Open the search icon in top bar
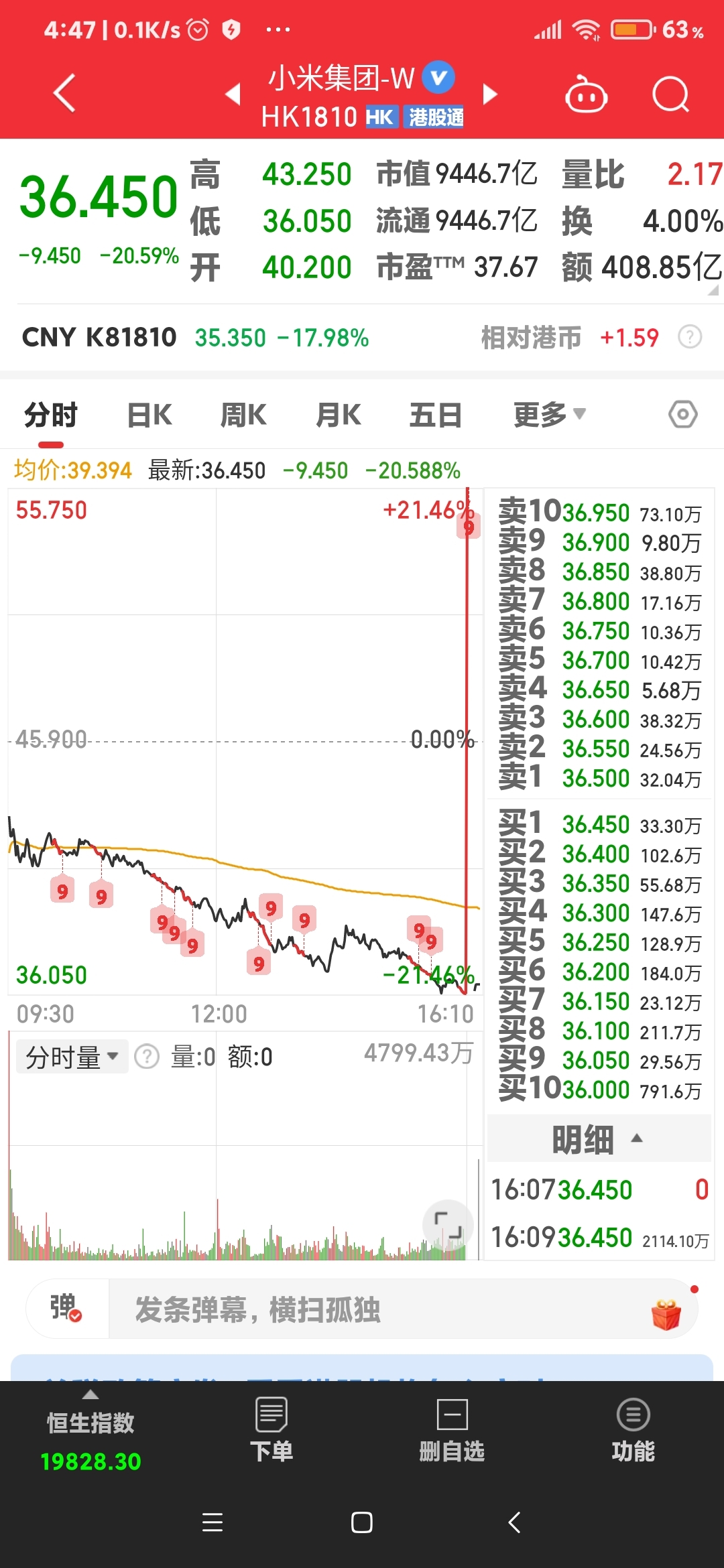Screen dimensions: 724x1568 670,94
